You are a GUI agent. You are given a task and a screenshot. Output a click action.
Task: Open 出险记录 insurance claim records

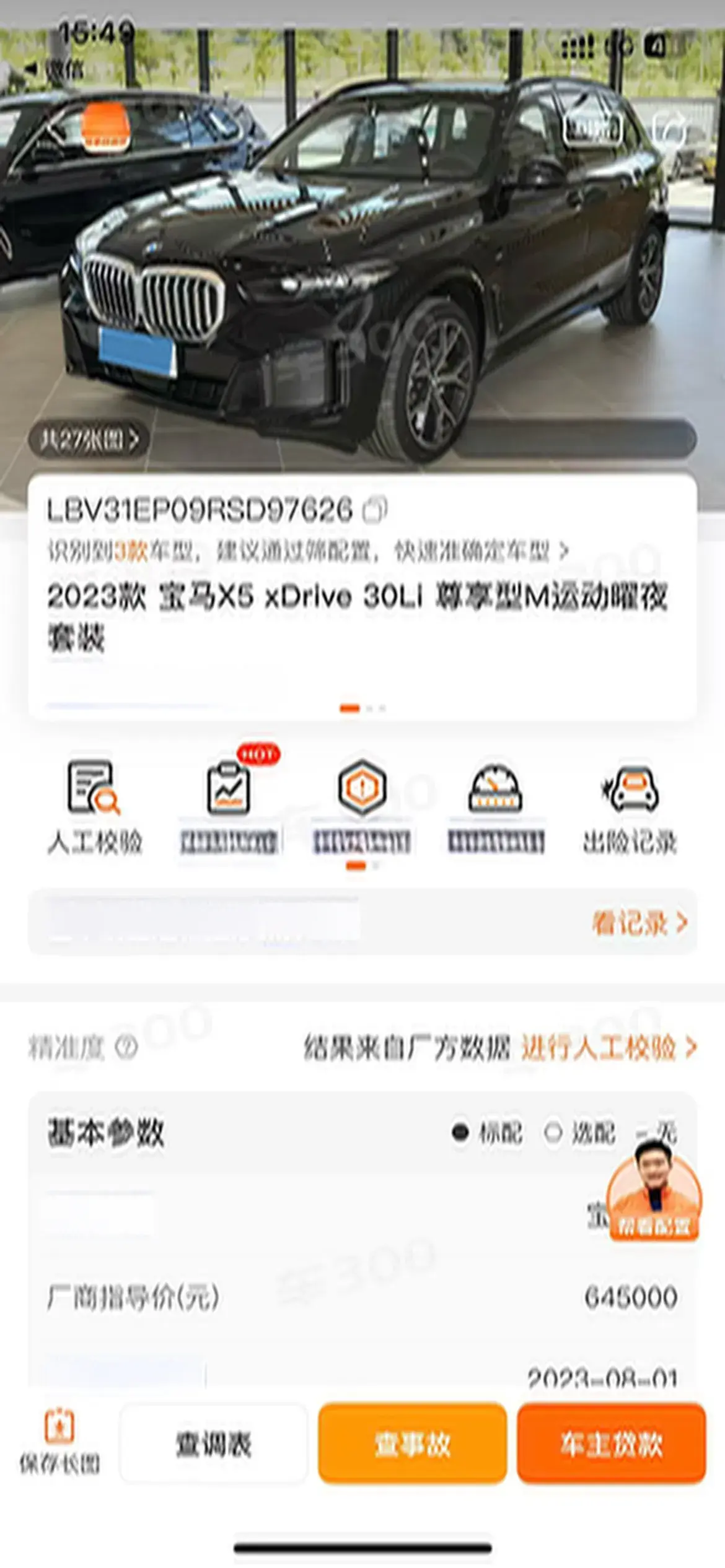(630, 806)
